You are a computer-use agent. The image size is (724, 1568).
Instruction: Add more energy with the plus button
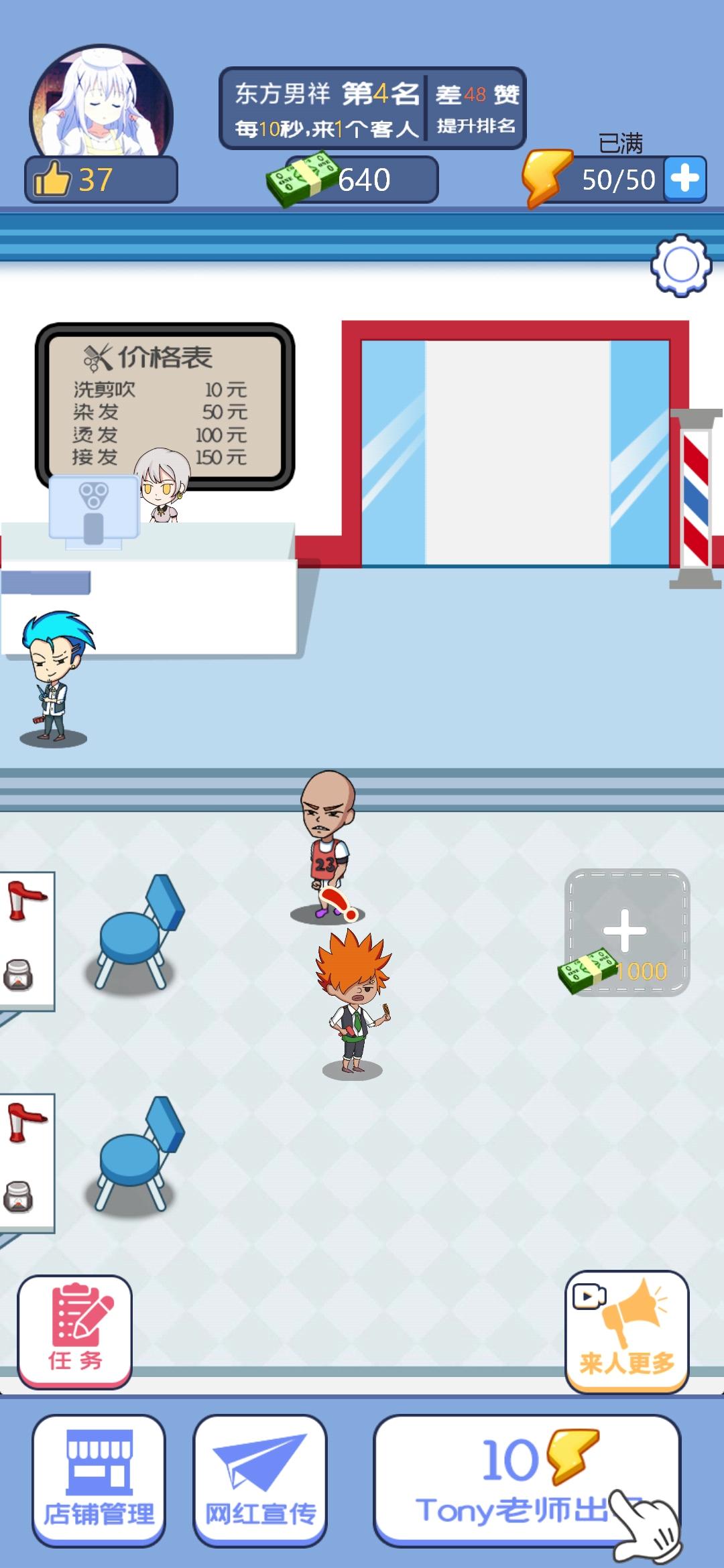(x=685, y=179)
